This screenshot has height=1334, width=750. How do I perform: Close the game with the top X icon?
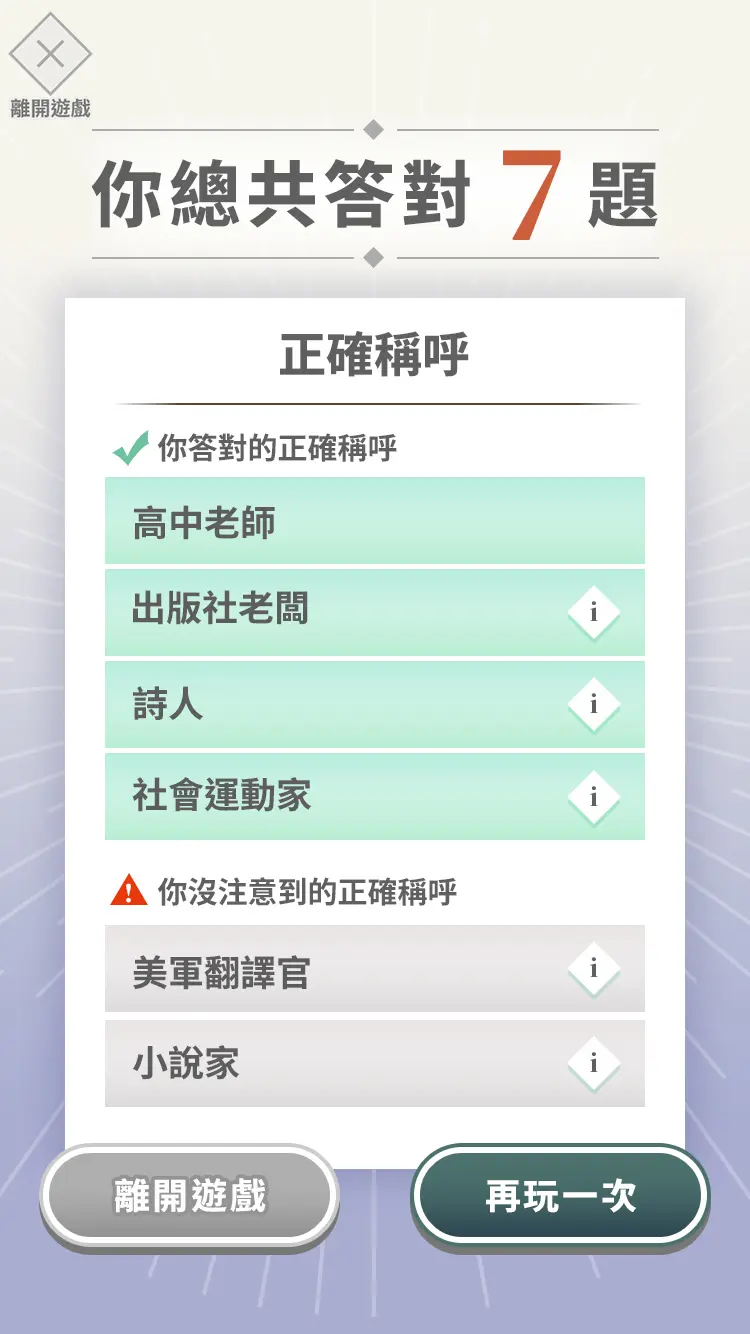50,54
